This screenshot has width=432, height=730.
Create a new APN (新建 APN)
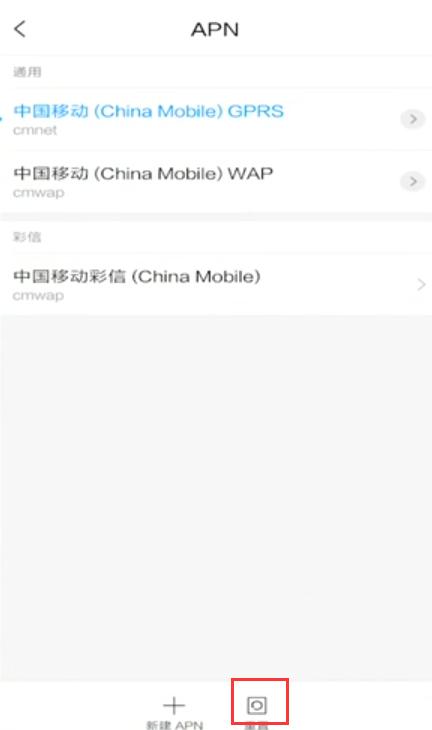coord(175,712)
